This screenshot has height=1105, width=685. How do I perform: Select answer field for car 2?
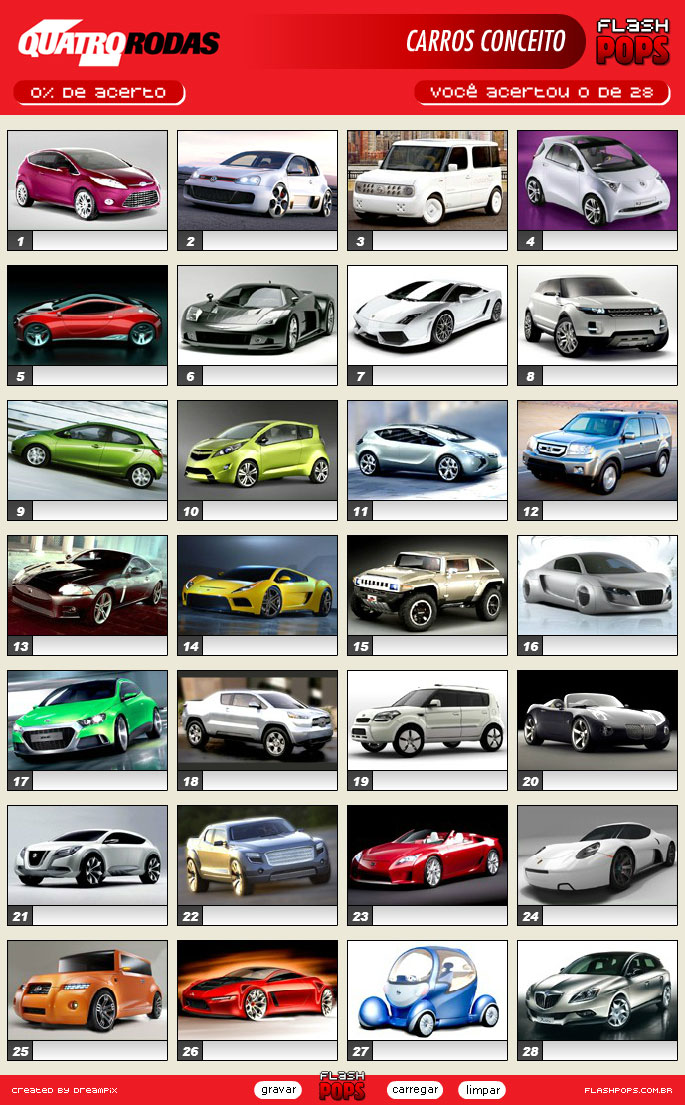click(268, 241)
